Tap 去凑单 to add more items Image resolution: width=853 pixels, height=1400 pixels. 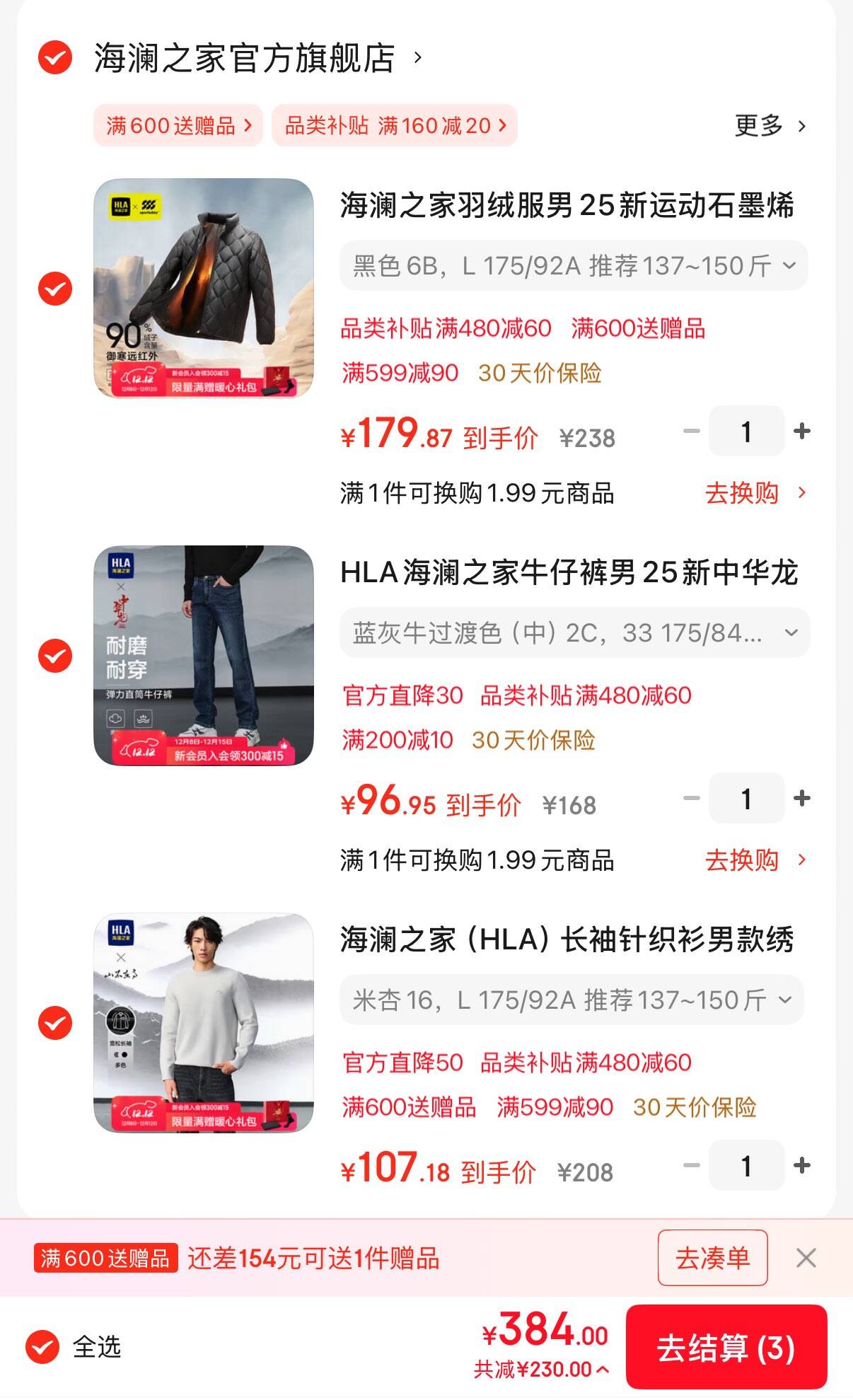712,1258
